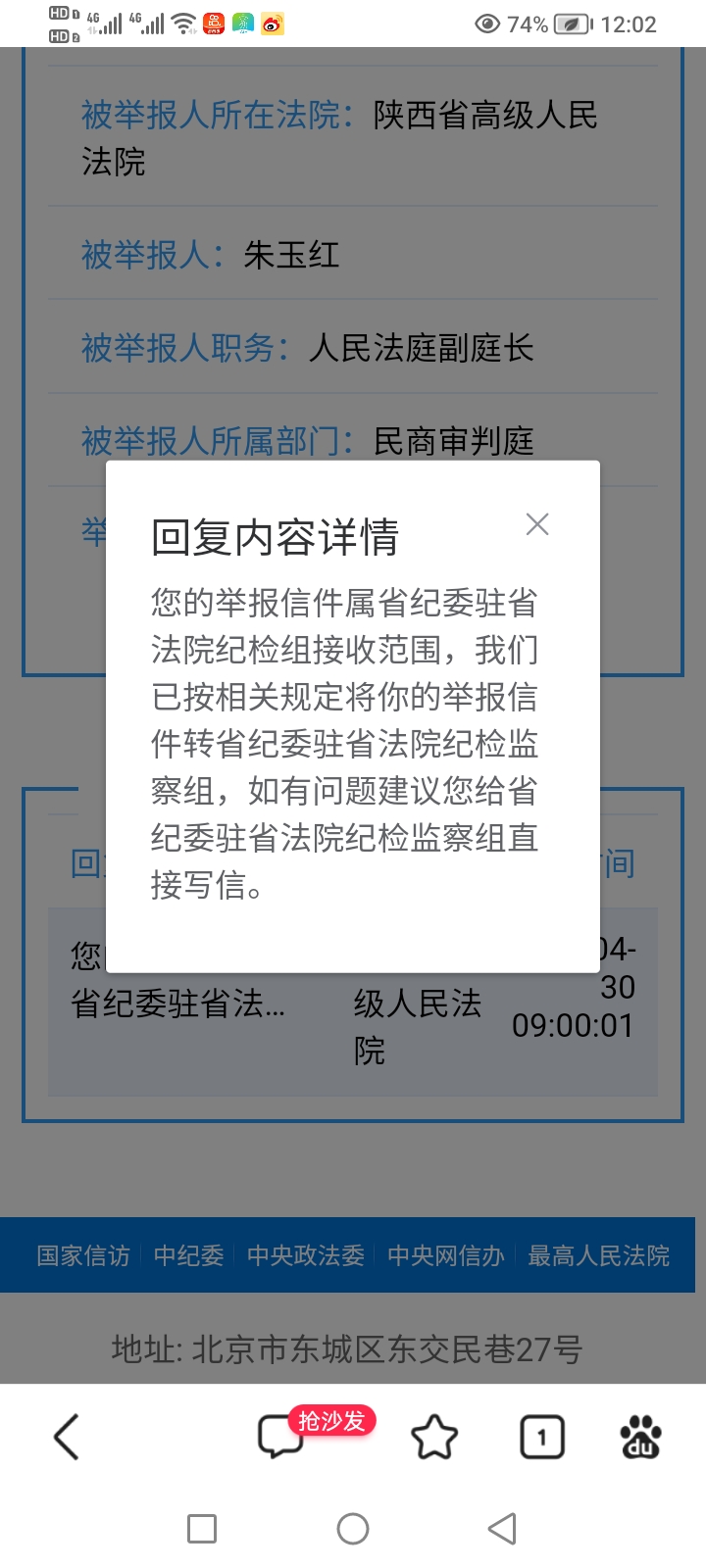Bookmark this page with star icon
The width and height of the screenshot is (706, 1568).
click(434, 1438)
